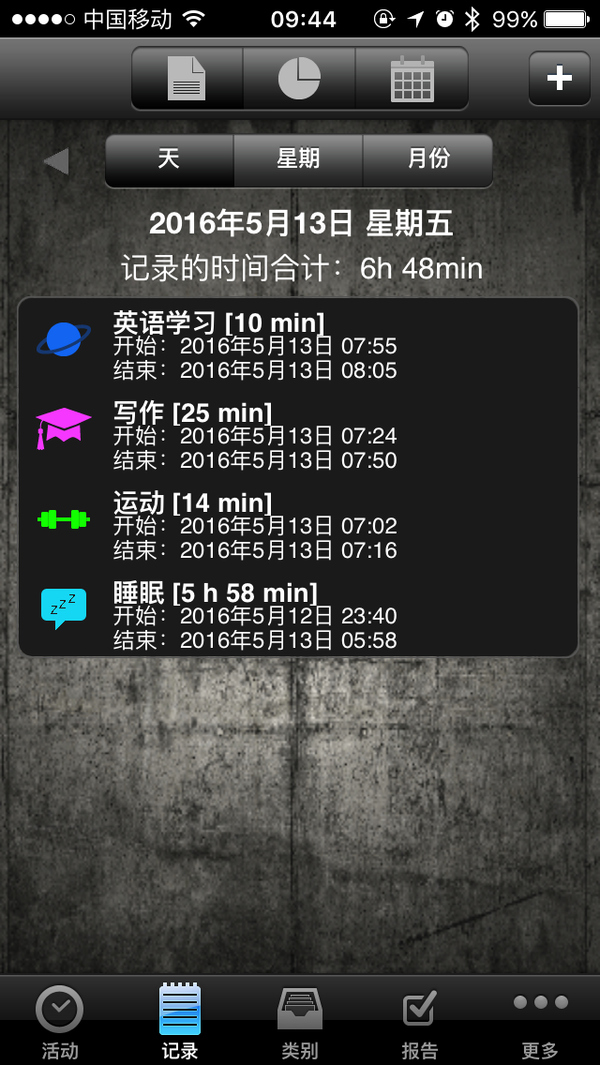Open the pie chart view
This screenshot has width=600, height=1065.
pyautogui.click(x=299, y=78)
